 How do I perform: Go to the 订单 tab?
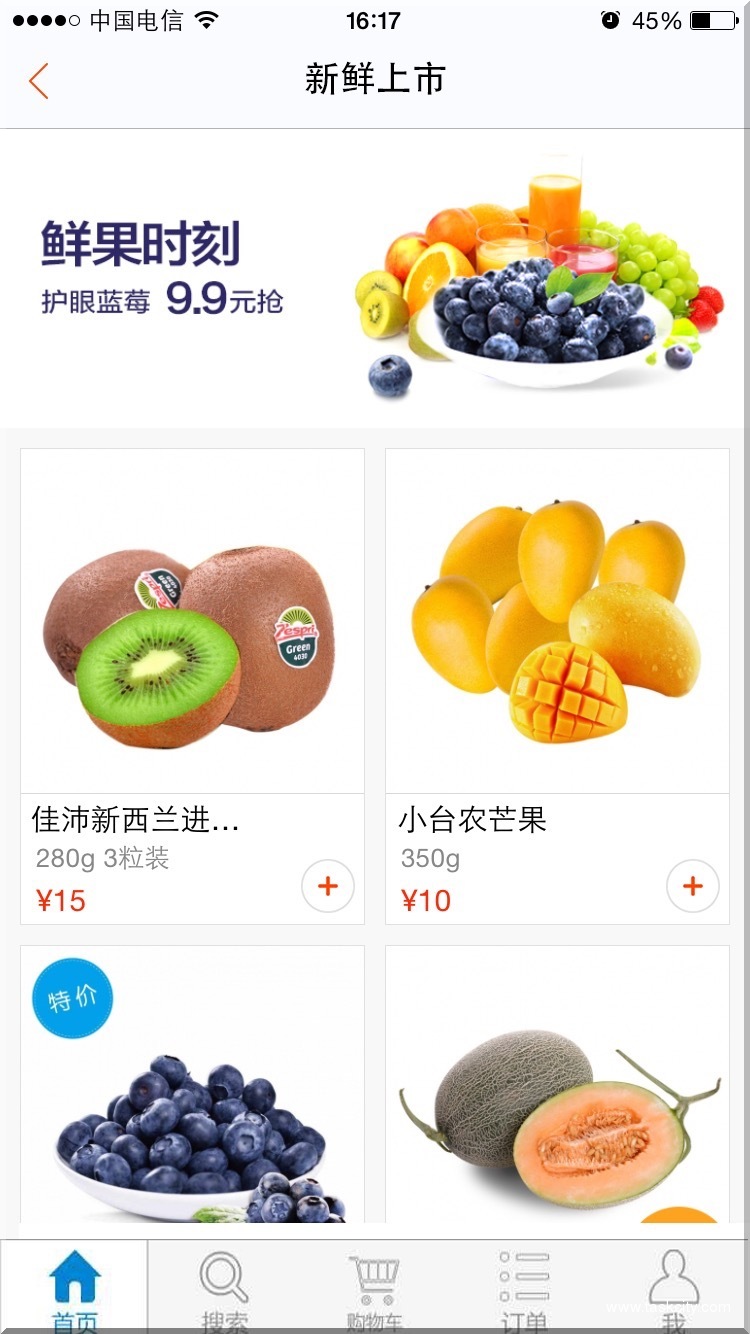(x=524, y=1290)
